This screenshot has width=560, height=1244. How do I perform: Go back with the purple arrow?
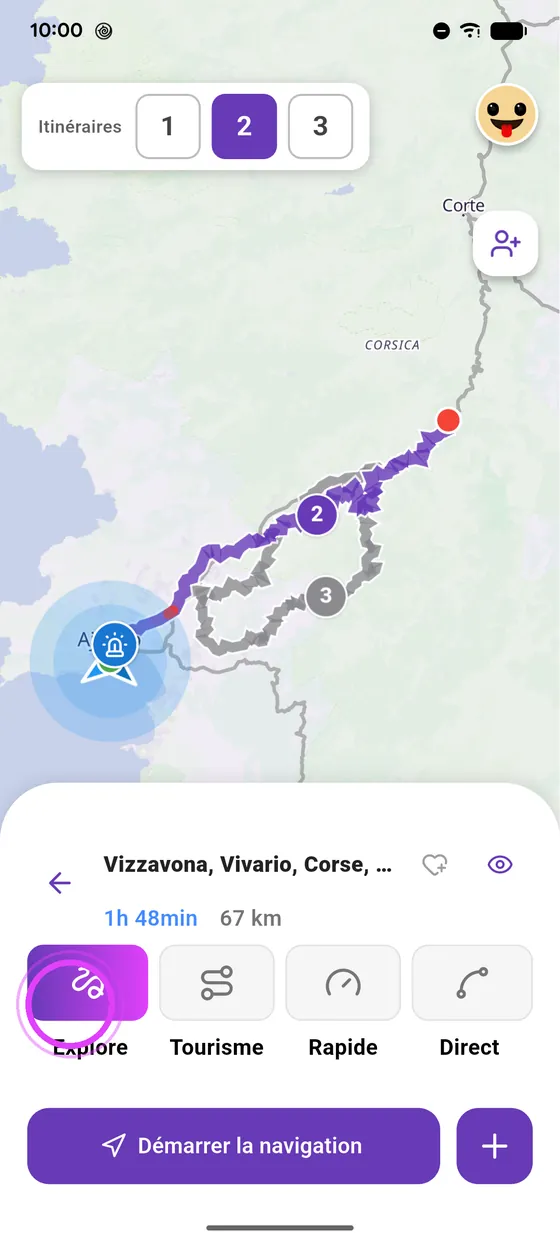(x=60, y=882)
